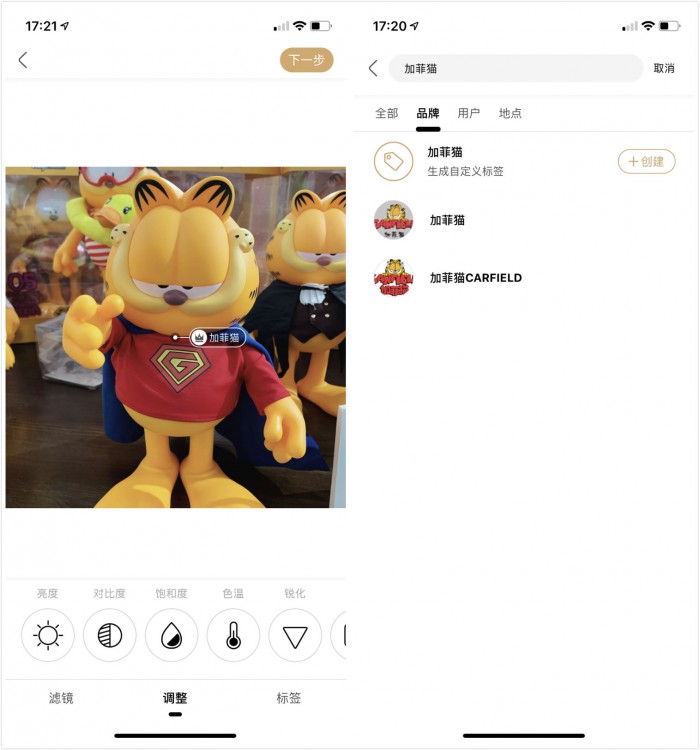Choose the 饱和度 saturation adjustment

172,635
